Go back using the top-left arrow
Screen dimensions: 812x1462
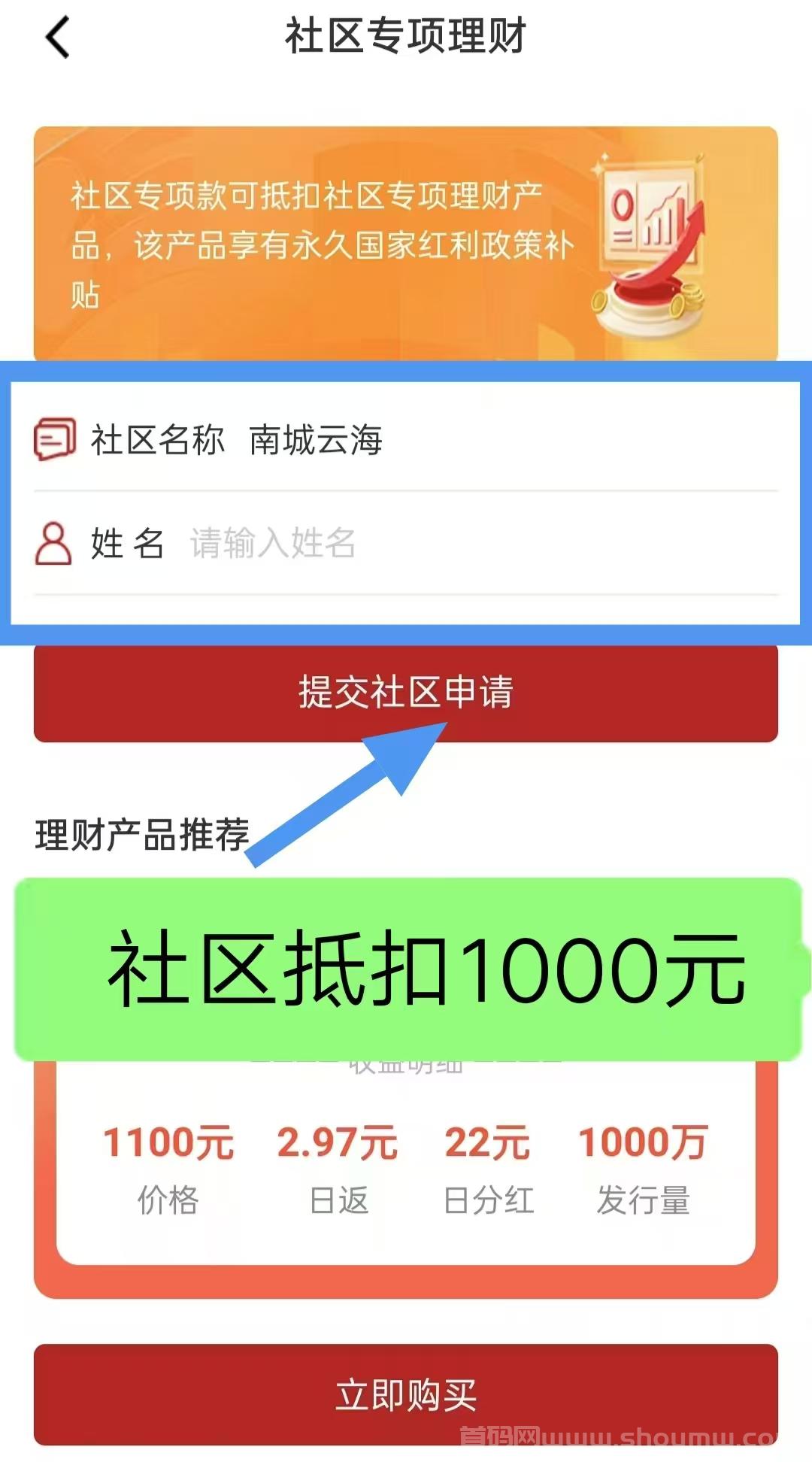(57, 37)
